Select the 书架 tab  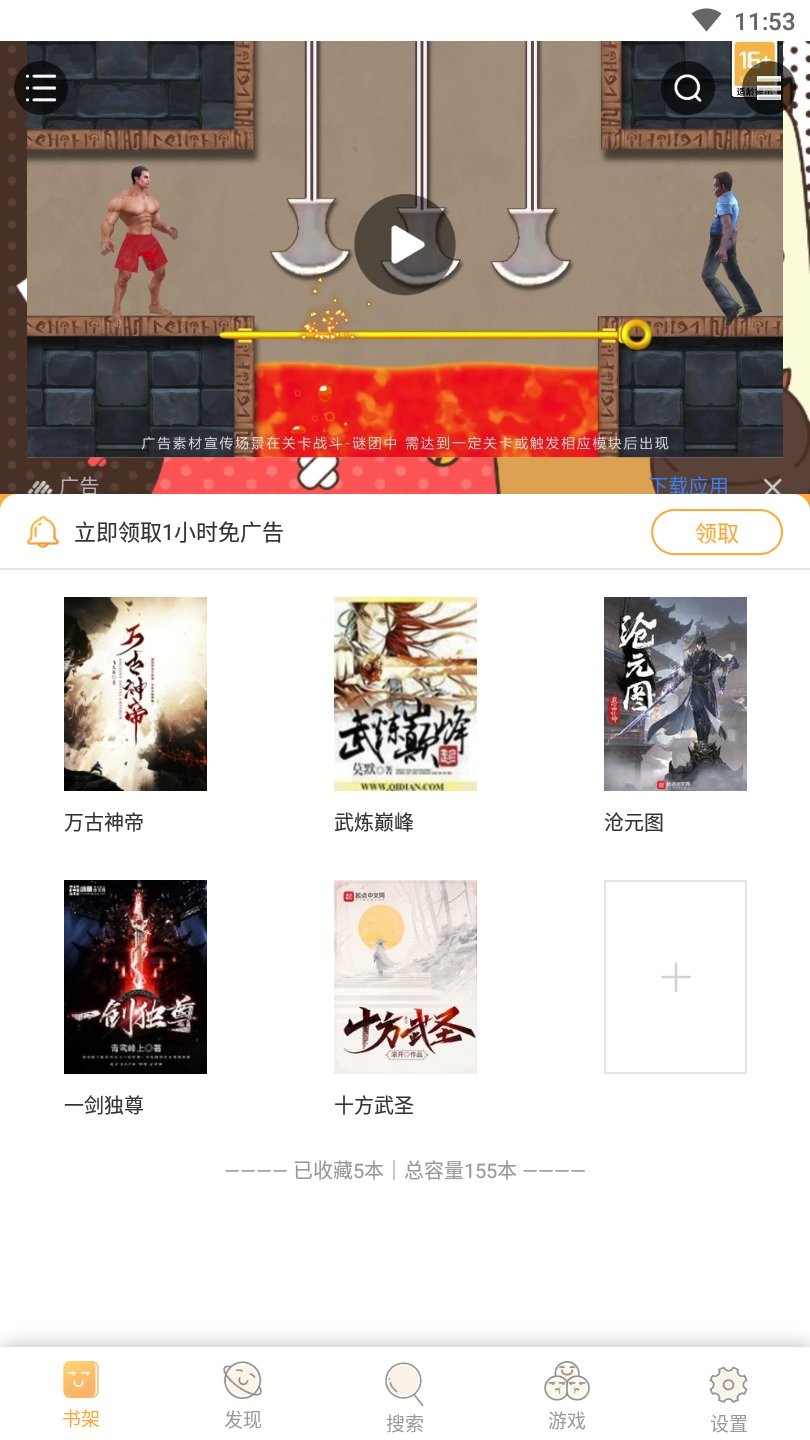(x=81, y=1396)
